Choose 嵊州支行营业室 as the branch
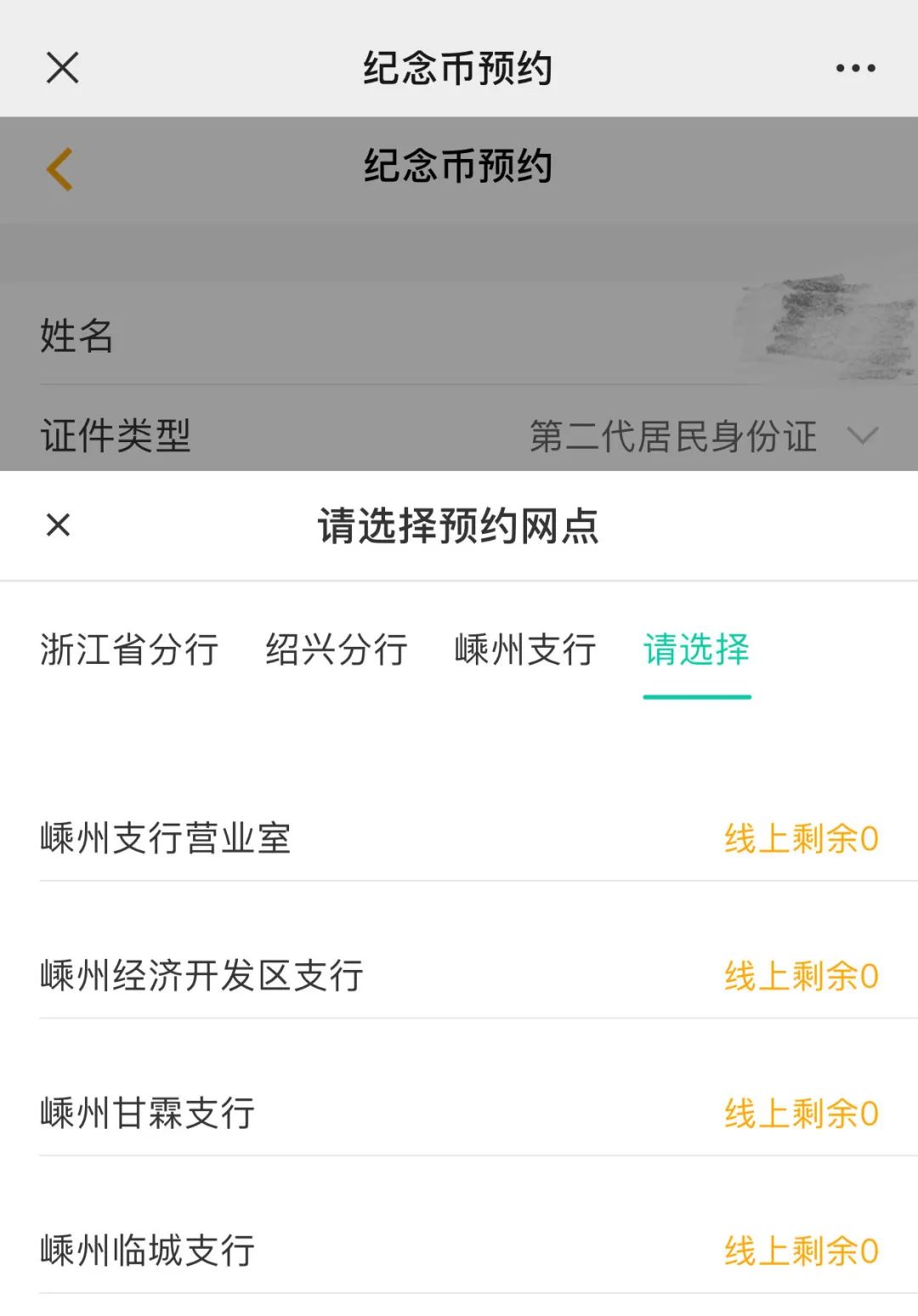This screenshot has height=1316, width=918. point(459,839)
